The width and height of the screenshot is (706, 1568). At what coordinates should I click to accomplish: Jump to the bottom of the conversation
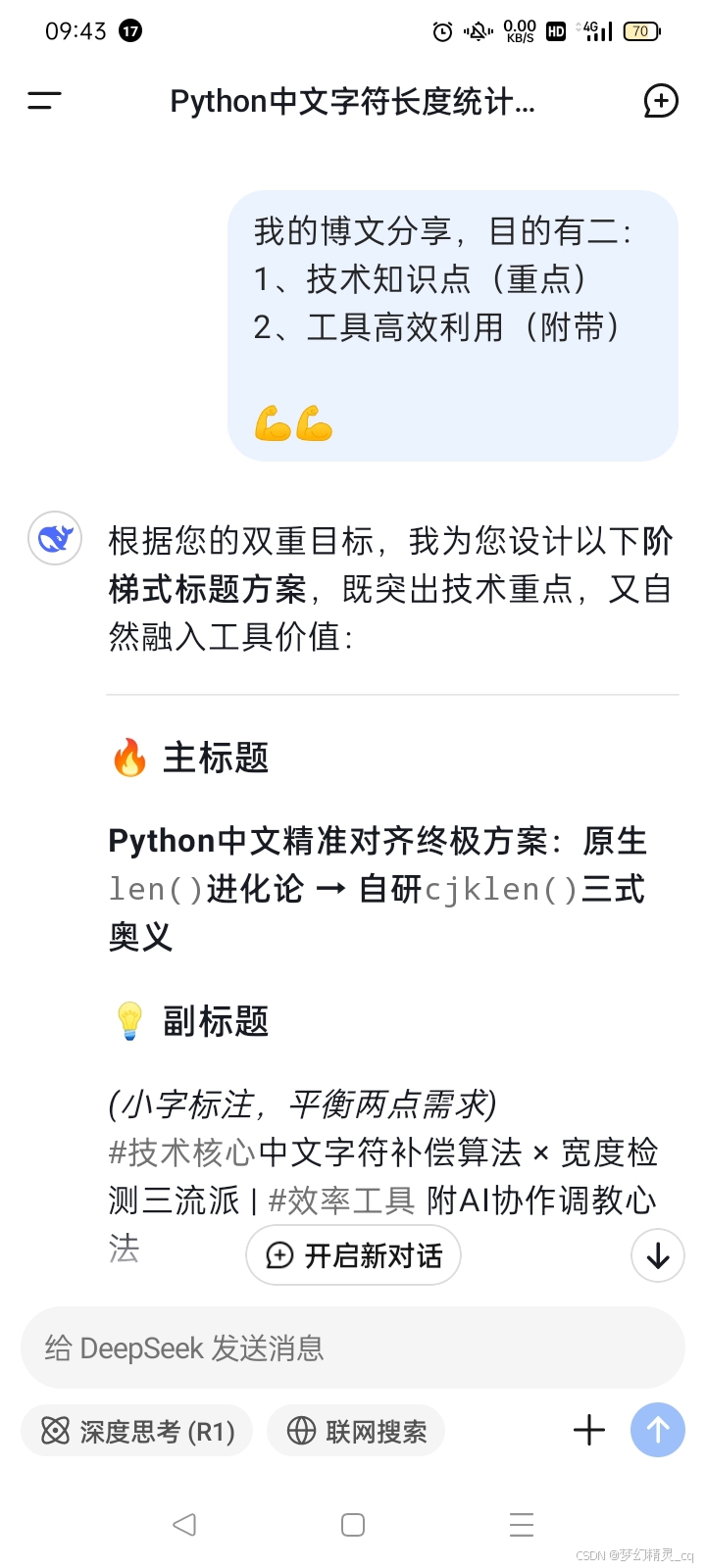tap(658, 1255)
